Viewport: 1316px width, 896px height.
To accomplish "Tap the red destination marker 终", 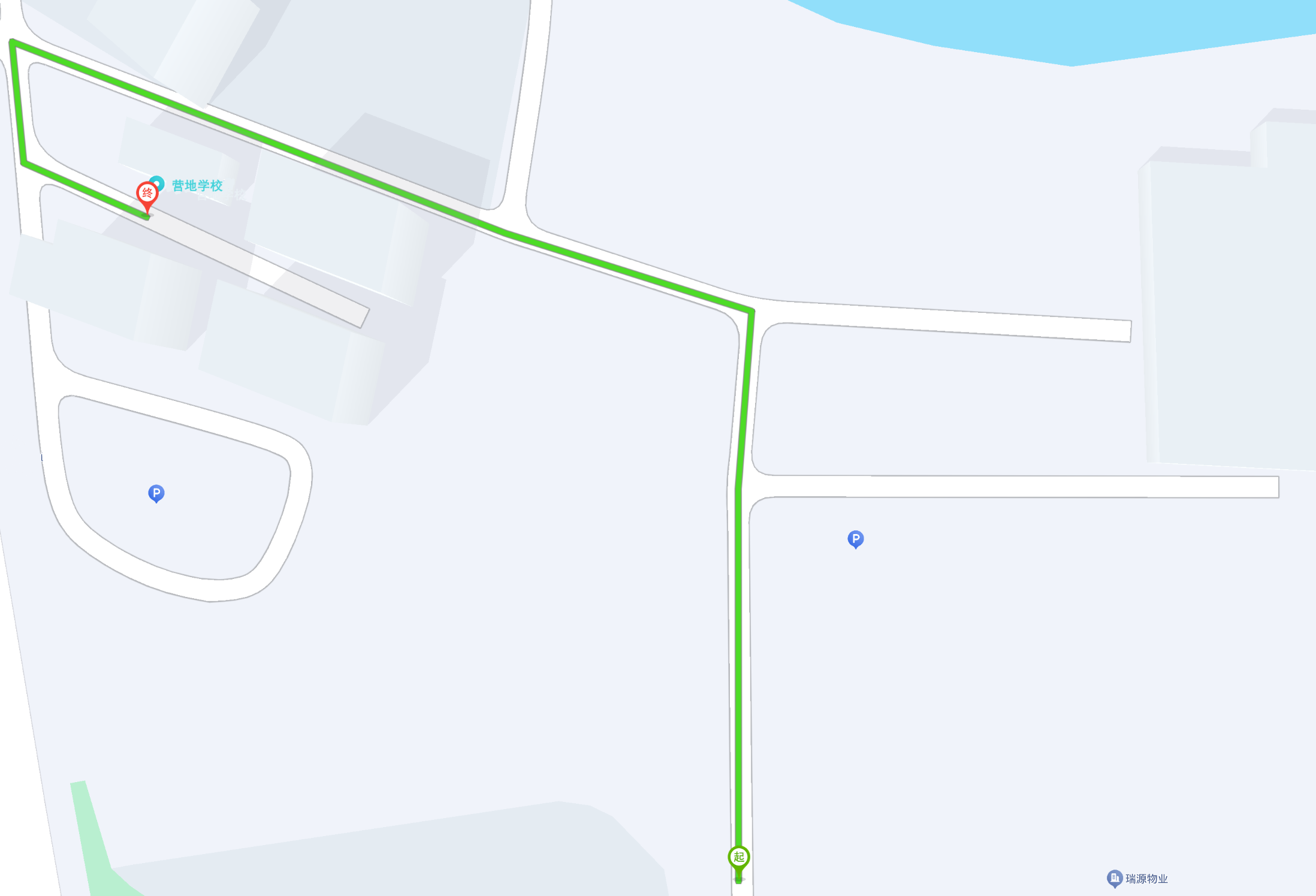I will pyautogui.click(x=147, y=194).
